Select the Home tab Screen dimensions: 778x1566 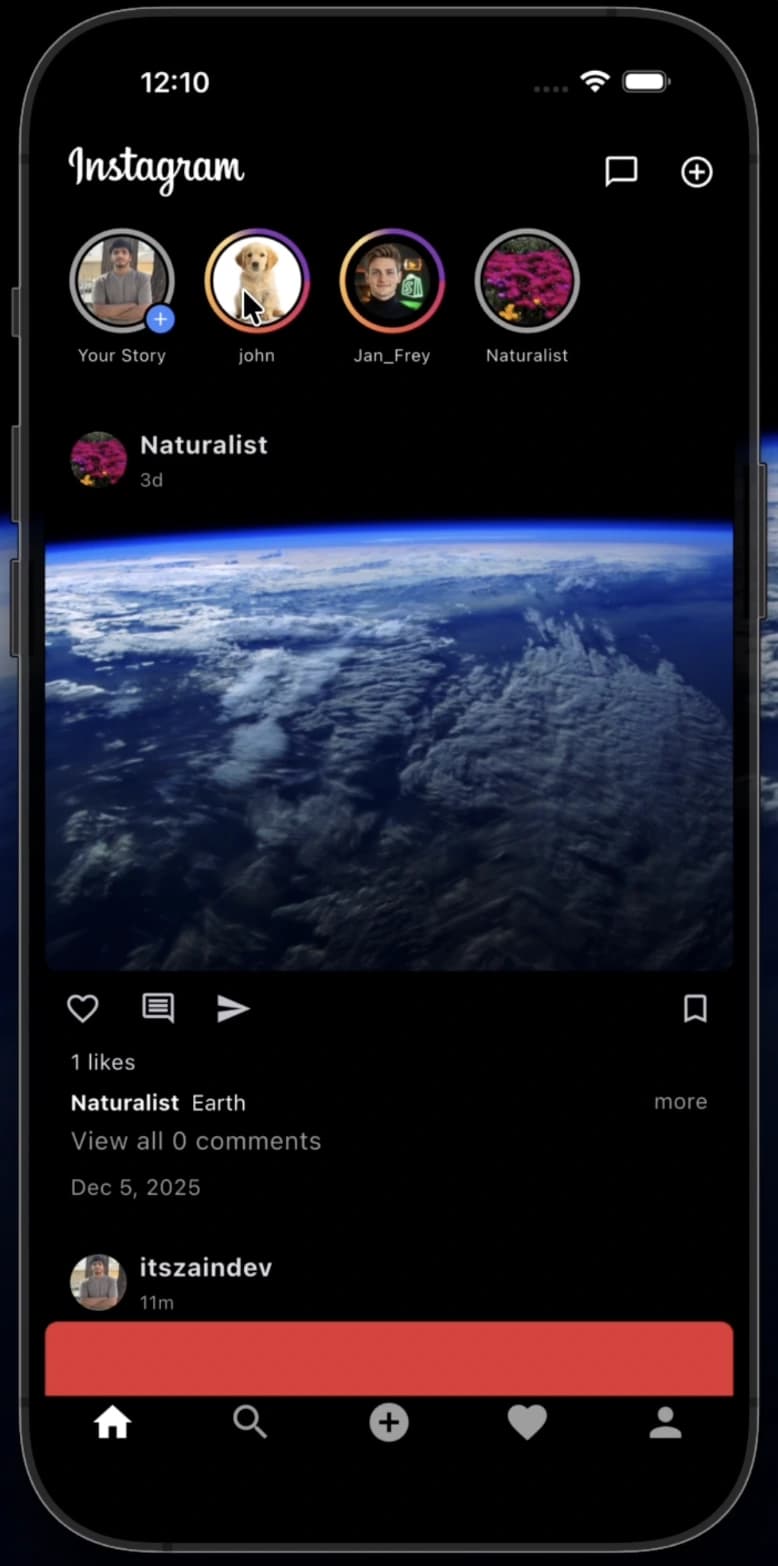tap(112, 1422)
